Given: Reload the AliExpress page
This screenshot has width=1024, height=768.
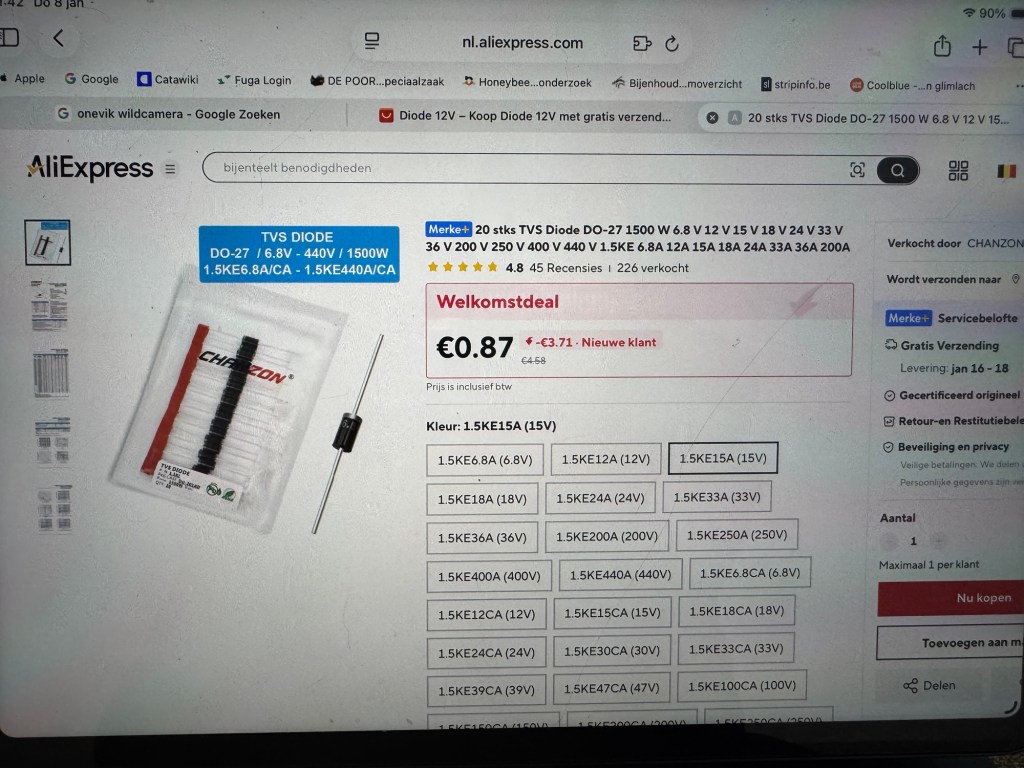Looking at the screenshot, I should (x=672, y=43).
